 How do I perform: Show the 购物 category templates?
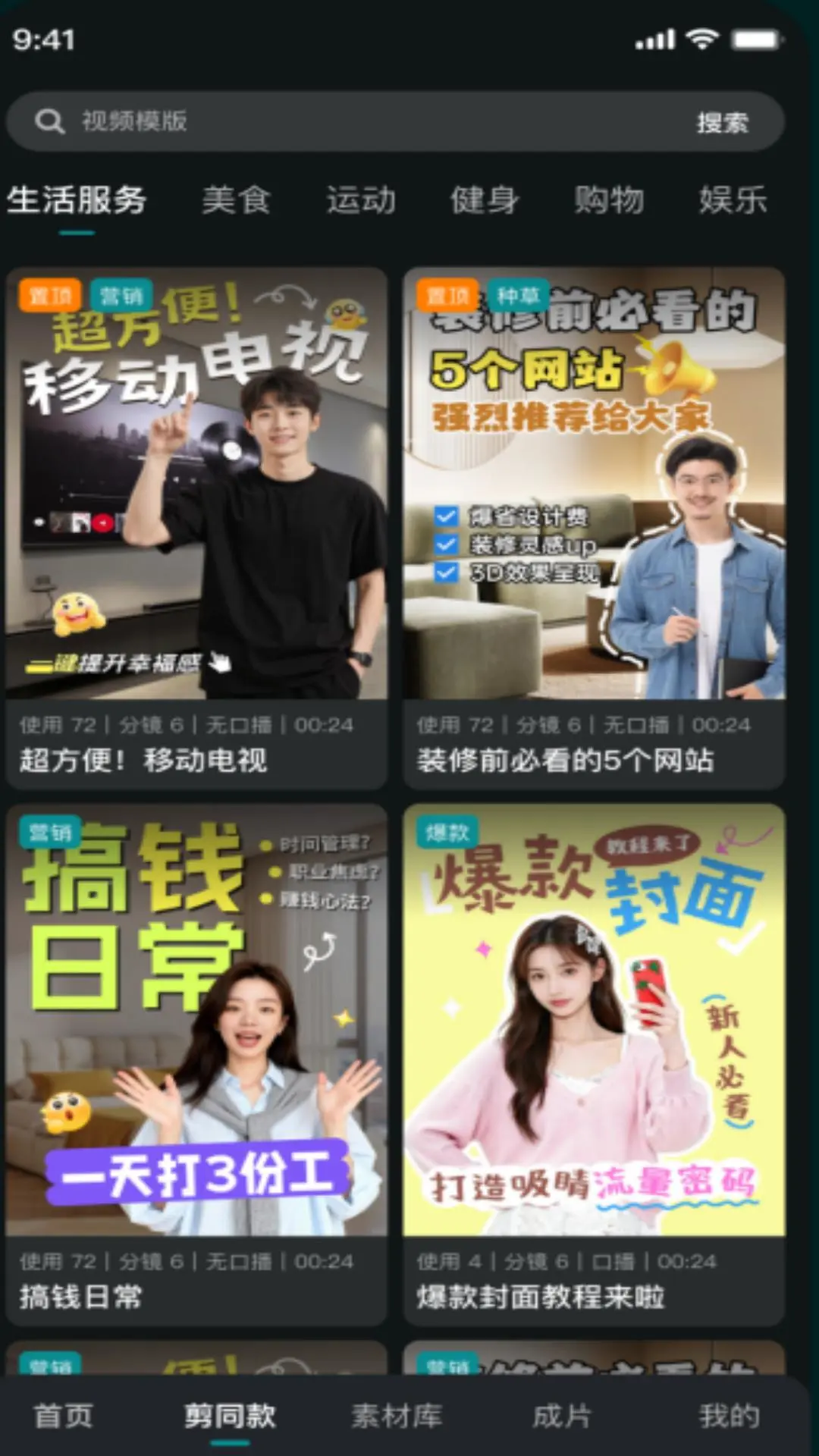tap(609, 200)
